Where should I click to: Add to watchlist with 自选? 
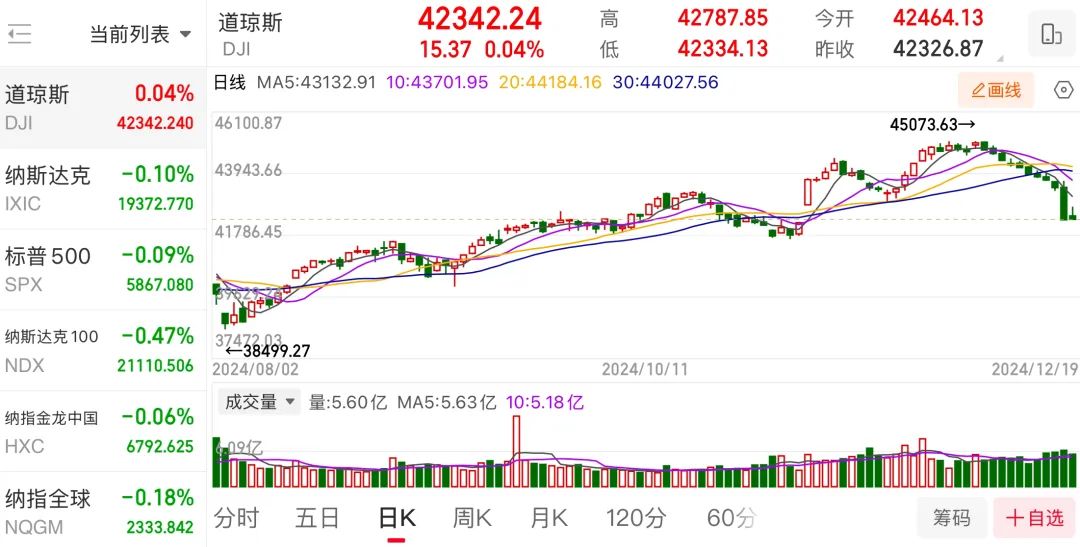(1035, 518)
